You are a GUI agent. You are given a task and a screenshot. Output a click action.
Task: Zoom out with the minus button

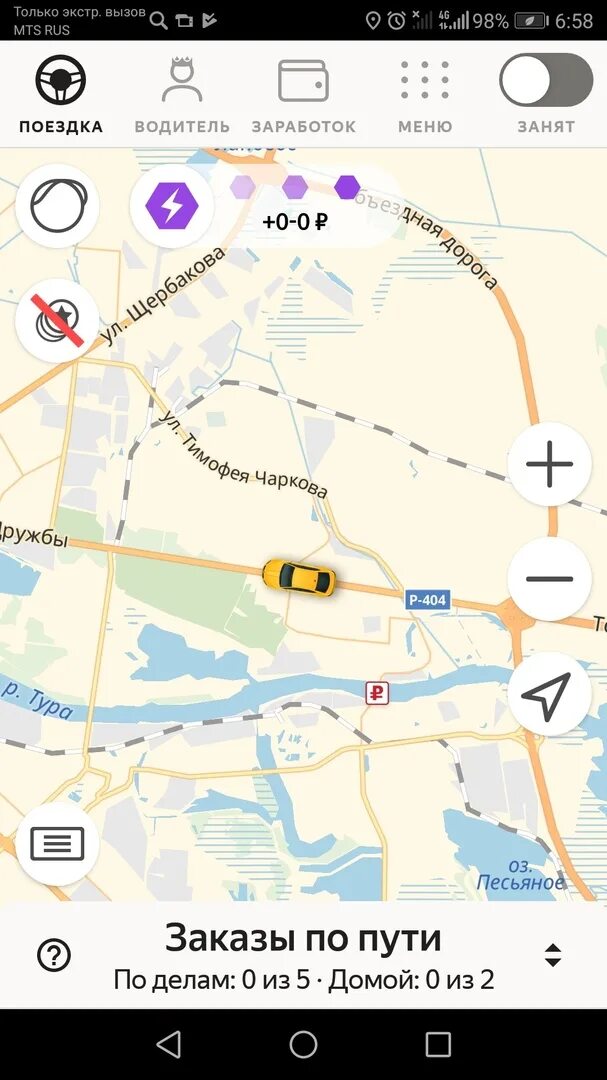point(550,579)
